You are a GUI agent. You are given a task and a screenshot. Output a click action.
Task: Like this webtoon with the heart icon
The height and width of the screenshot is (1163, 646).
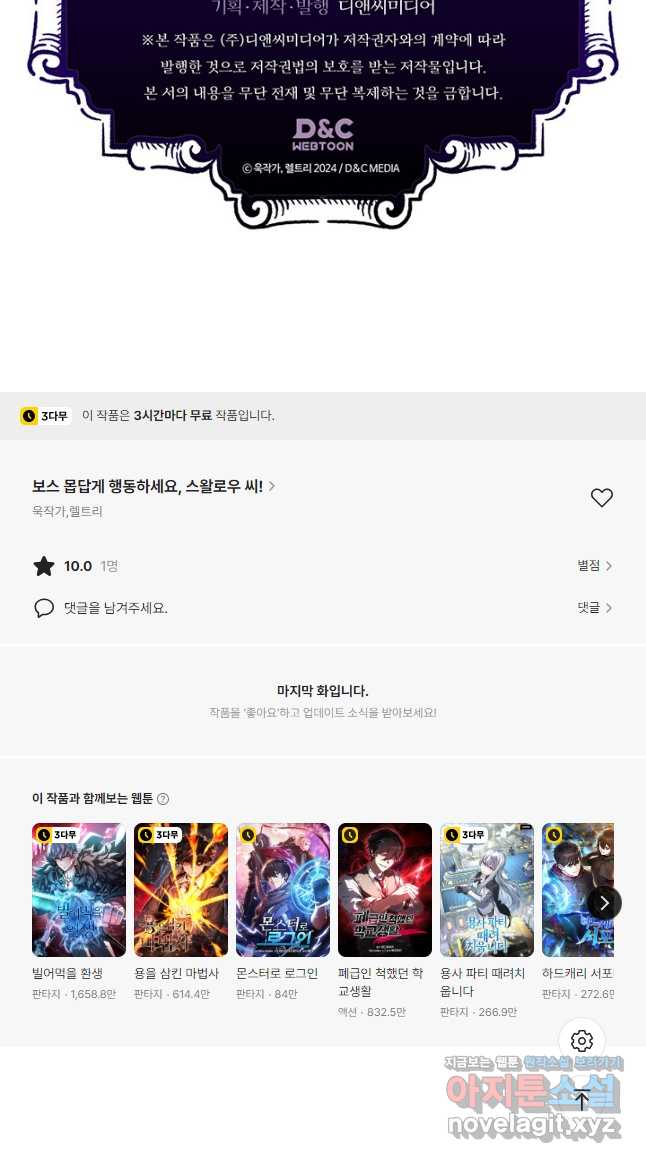pyautogui.click(x=601, y=498)
